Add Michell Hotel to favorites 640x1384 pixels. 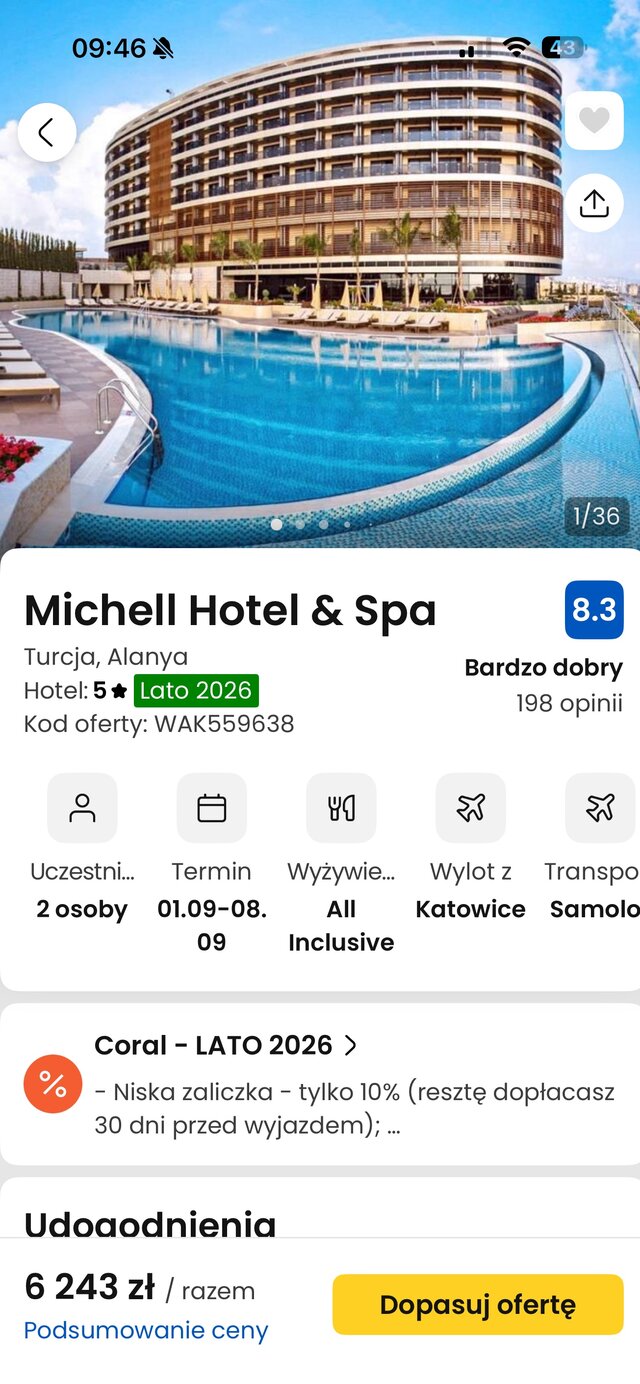pos(594,121)
